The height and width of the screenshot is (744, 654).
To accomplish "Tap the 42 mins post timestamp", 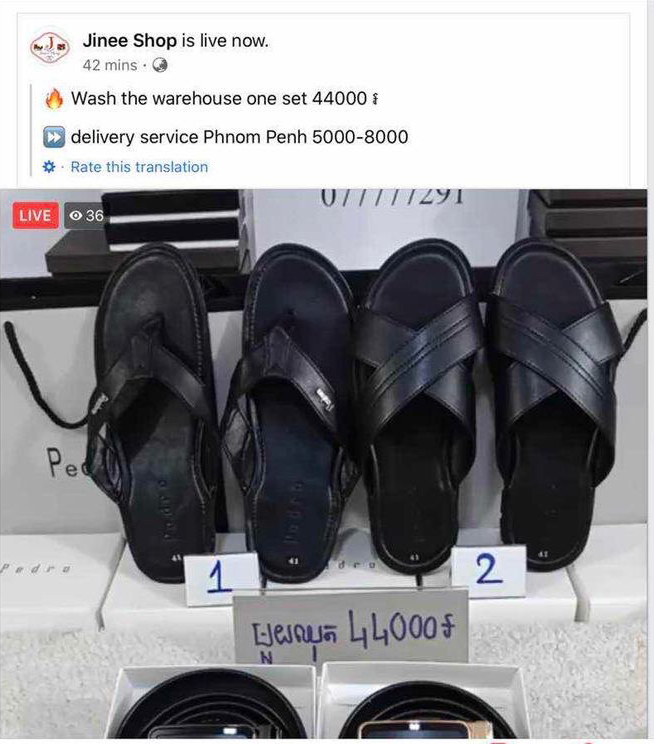I will coord(109,65).
